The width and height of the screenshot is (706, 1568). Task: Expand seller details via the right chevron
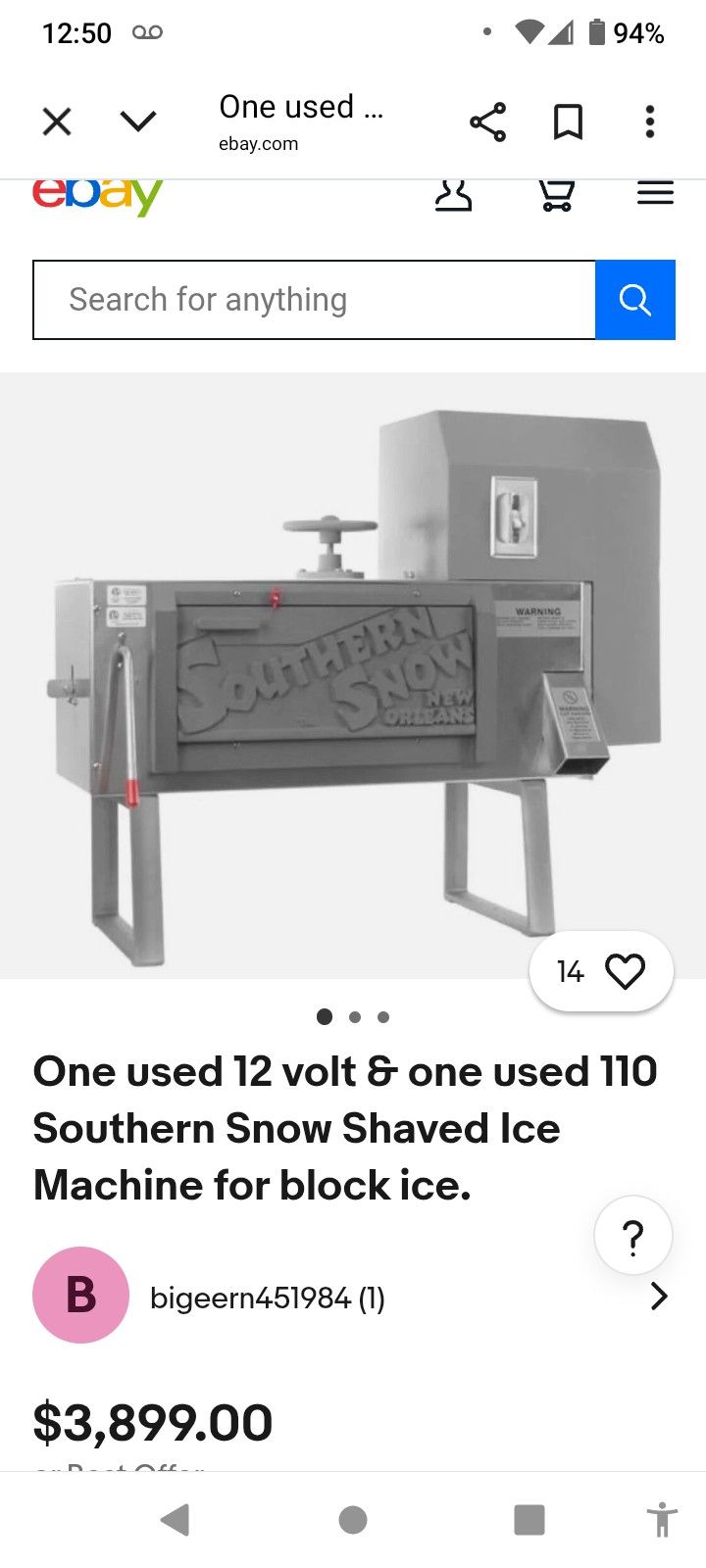[x=659, y=1296]
